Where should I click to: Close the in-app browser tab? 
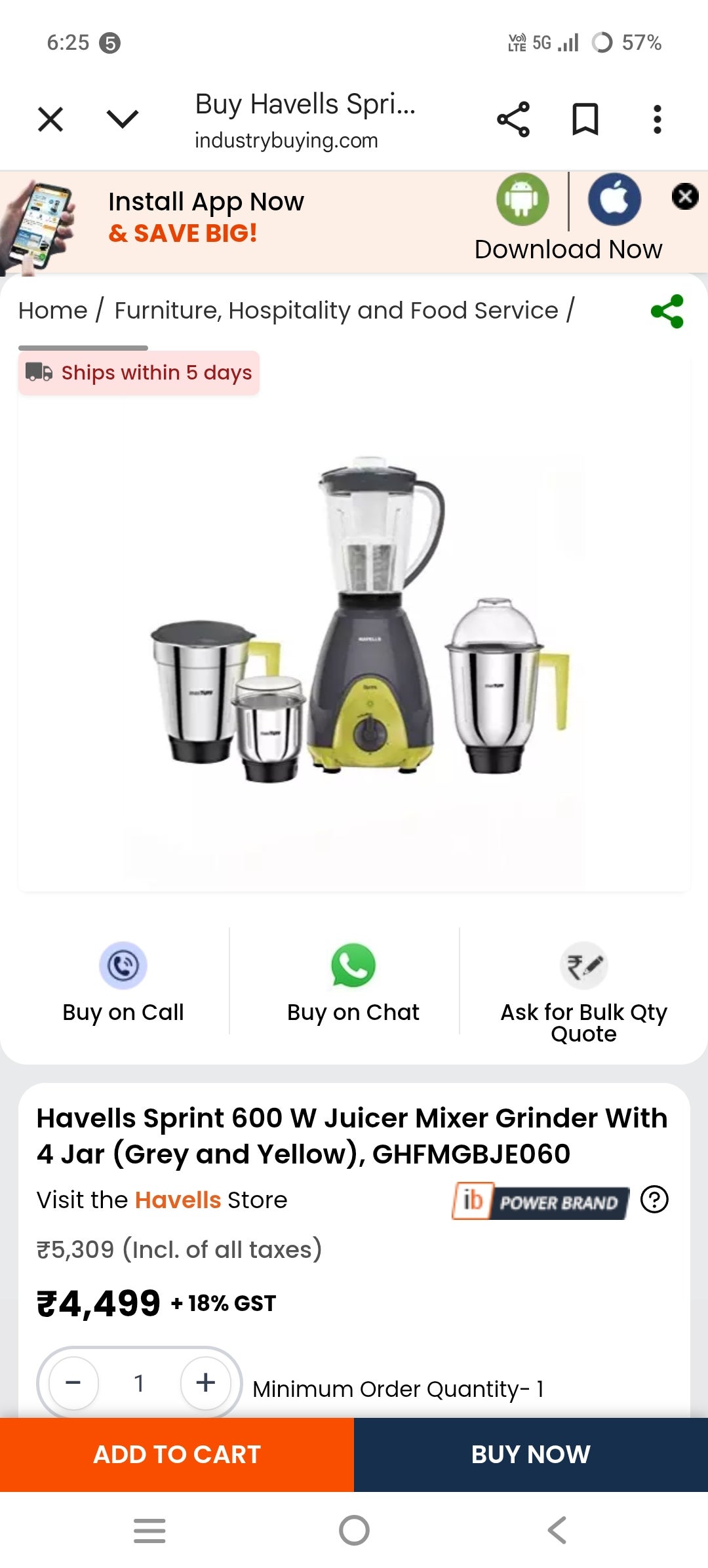coord(50,119)
